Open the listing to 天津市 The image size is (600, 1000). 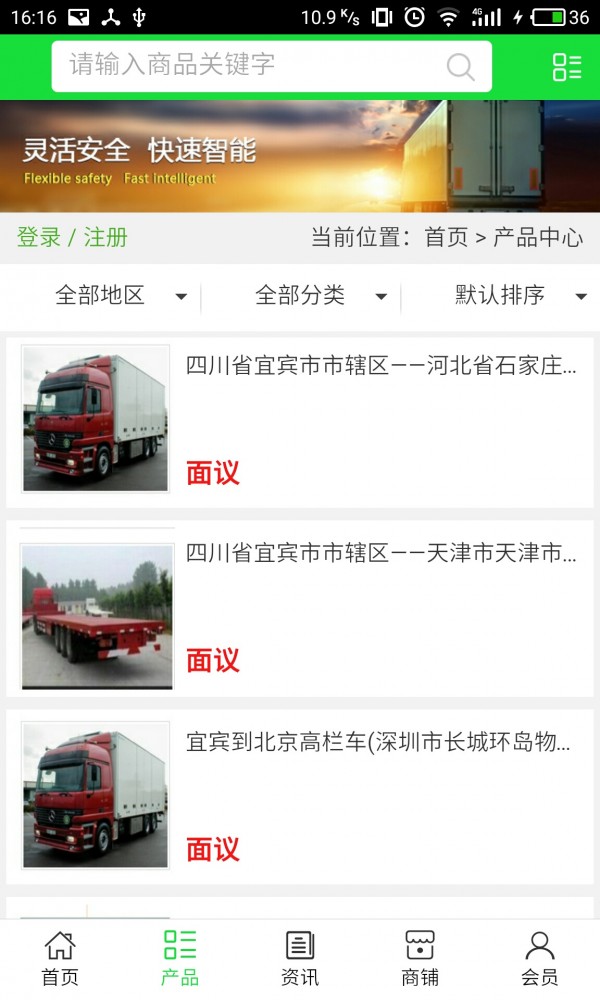tap(381, 553)
